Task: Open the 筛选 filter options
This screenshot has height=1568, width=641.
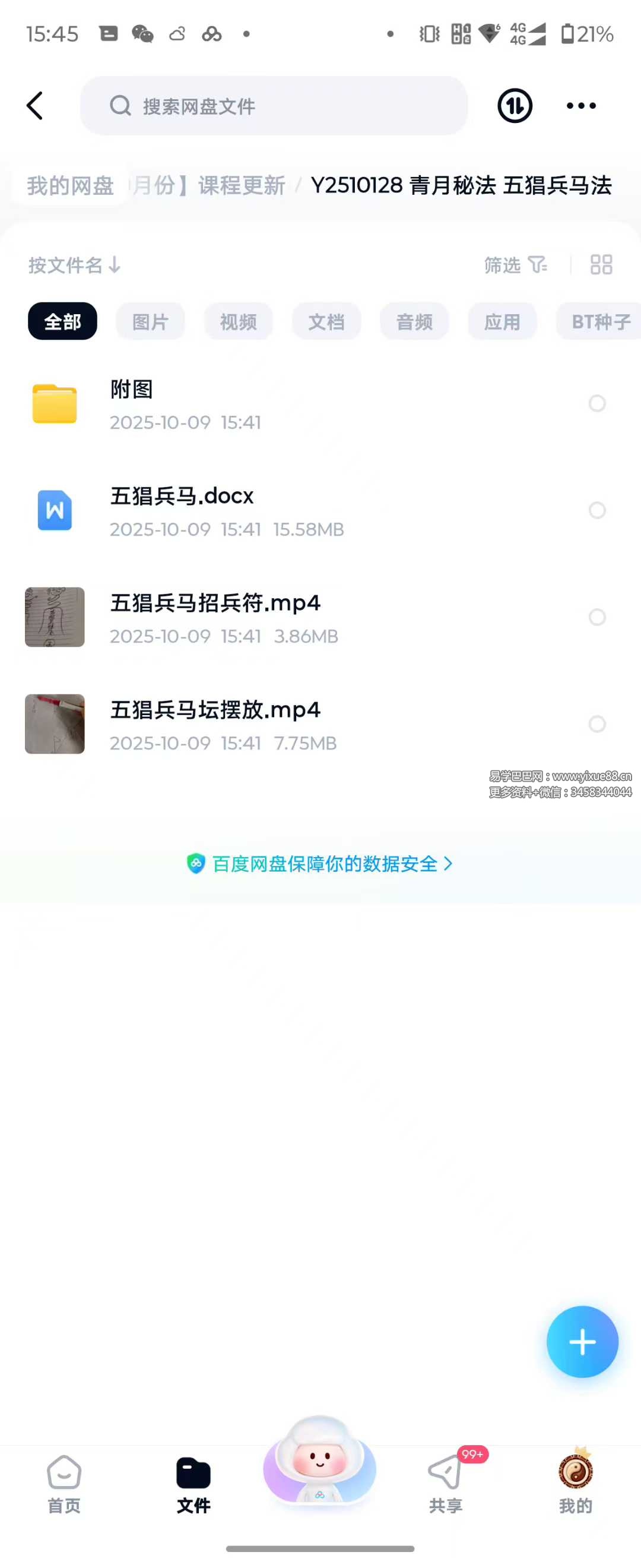Action: 515,265
